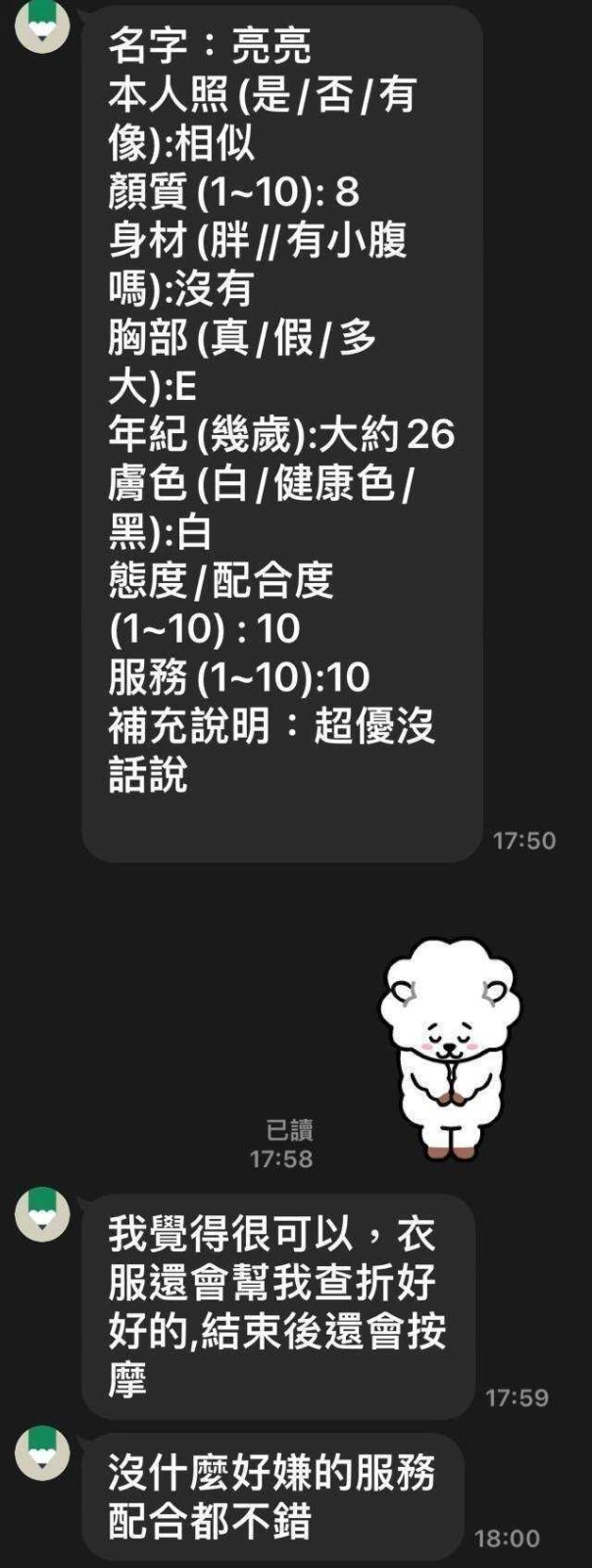Tap the bowing sheep sticker
The image size is (592, 1568).
450,1047
